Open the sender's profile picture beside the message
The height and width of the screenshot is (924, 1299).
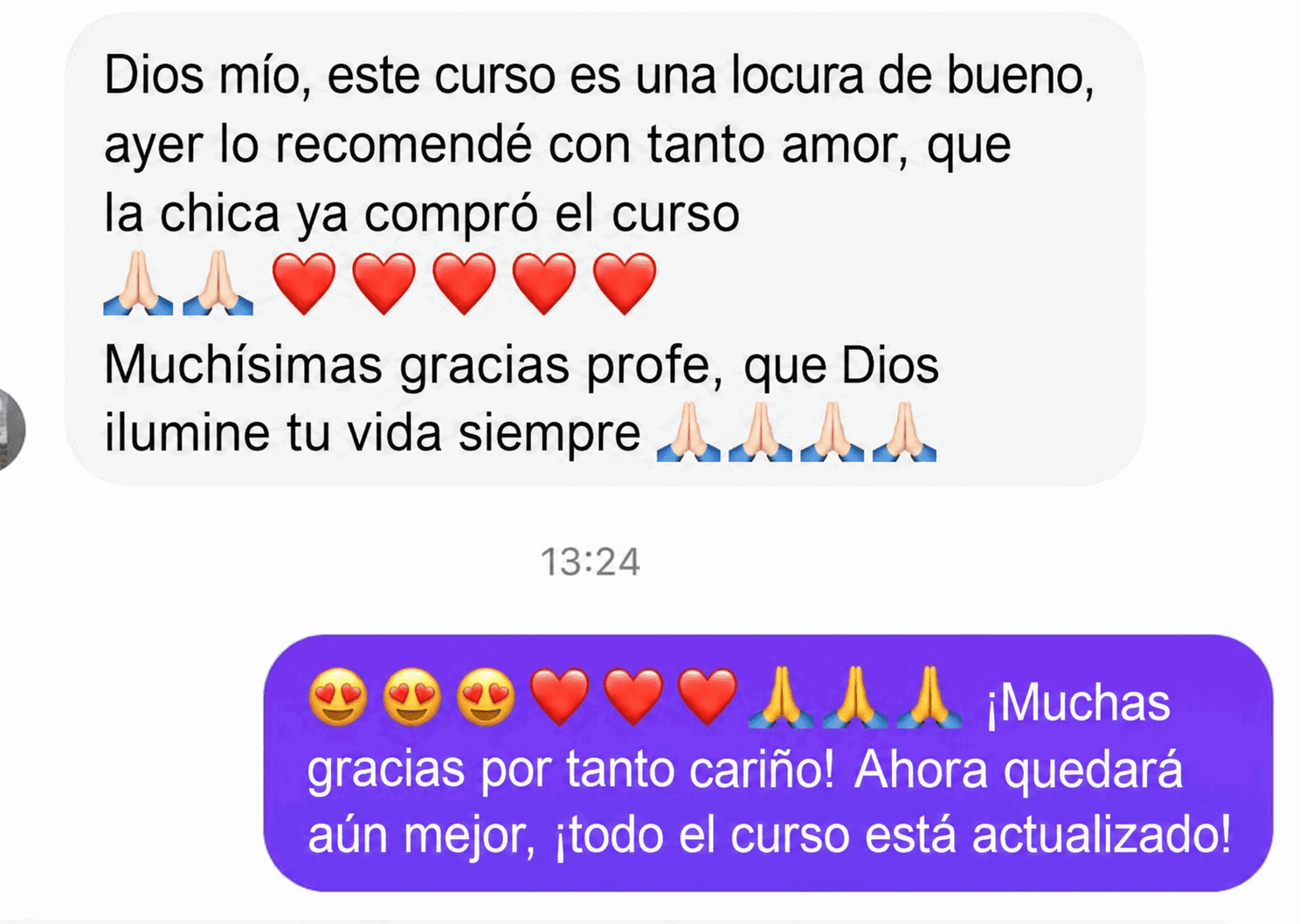10,430
